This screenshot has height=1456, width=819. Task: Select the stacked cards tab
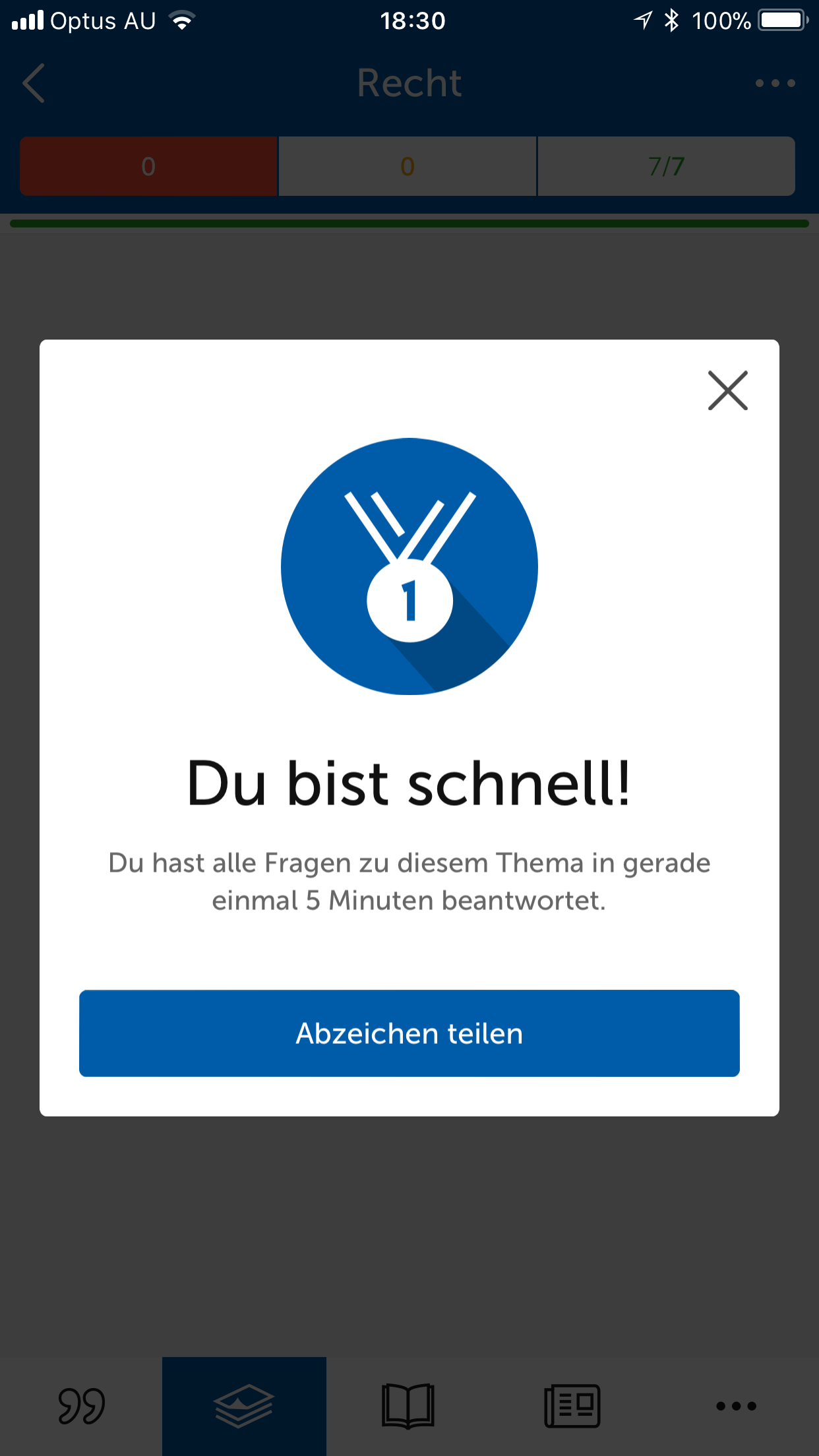click(244, 1406)
